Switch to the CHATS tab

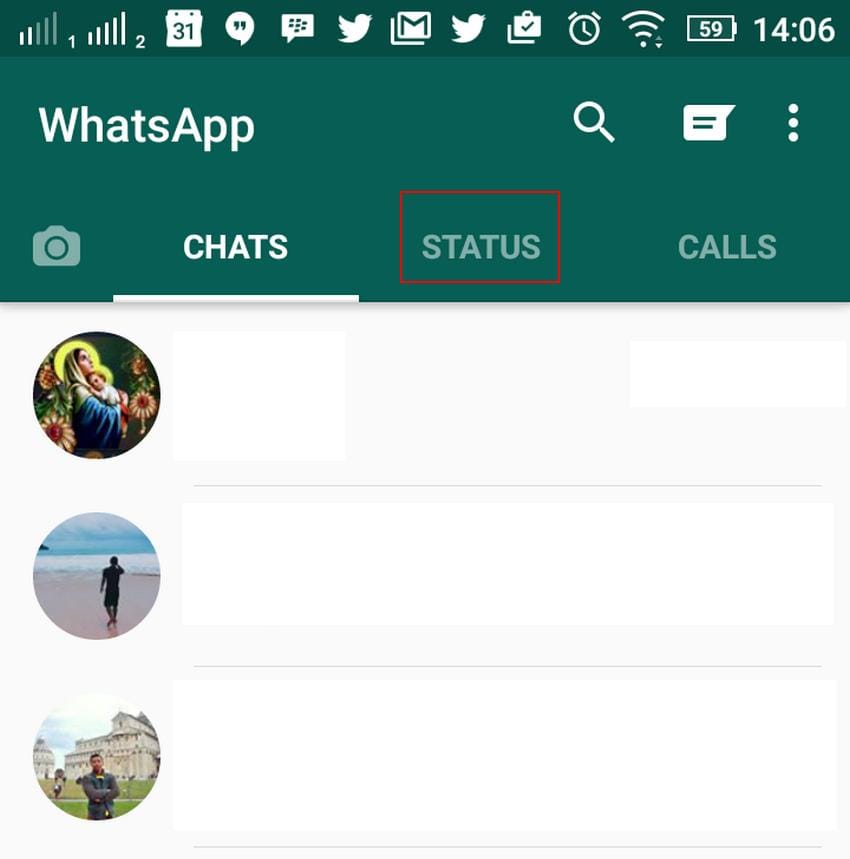[x=236, y=247]
